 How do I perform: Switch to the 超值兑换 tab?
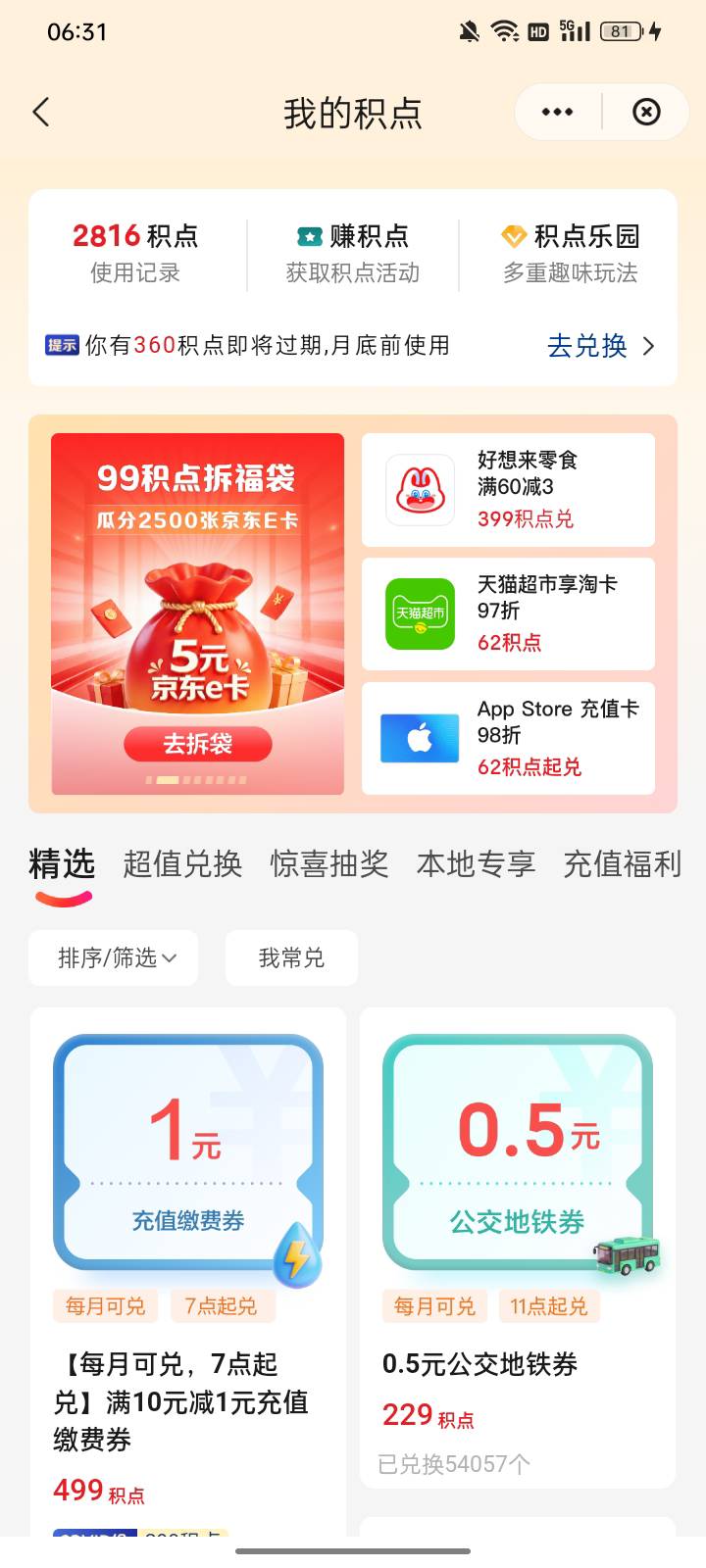[x=182, y=864]
